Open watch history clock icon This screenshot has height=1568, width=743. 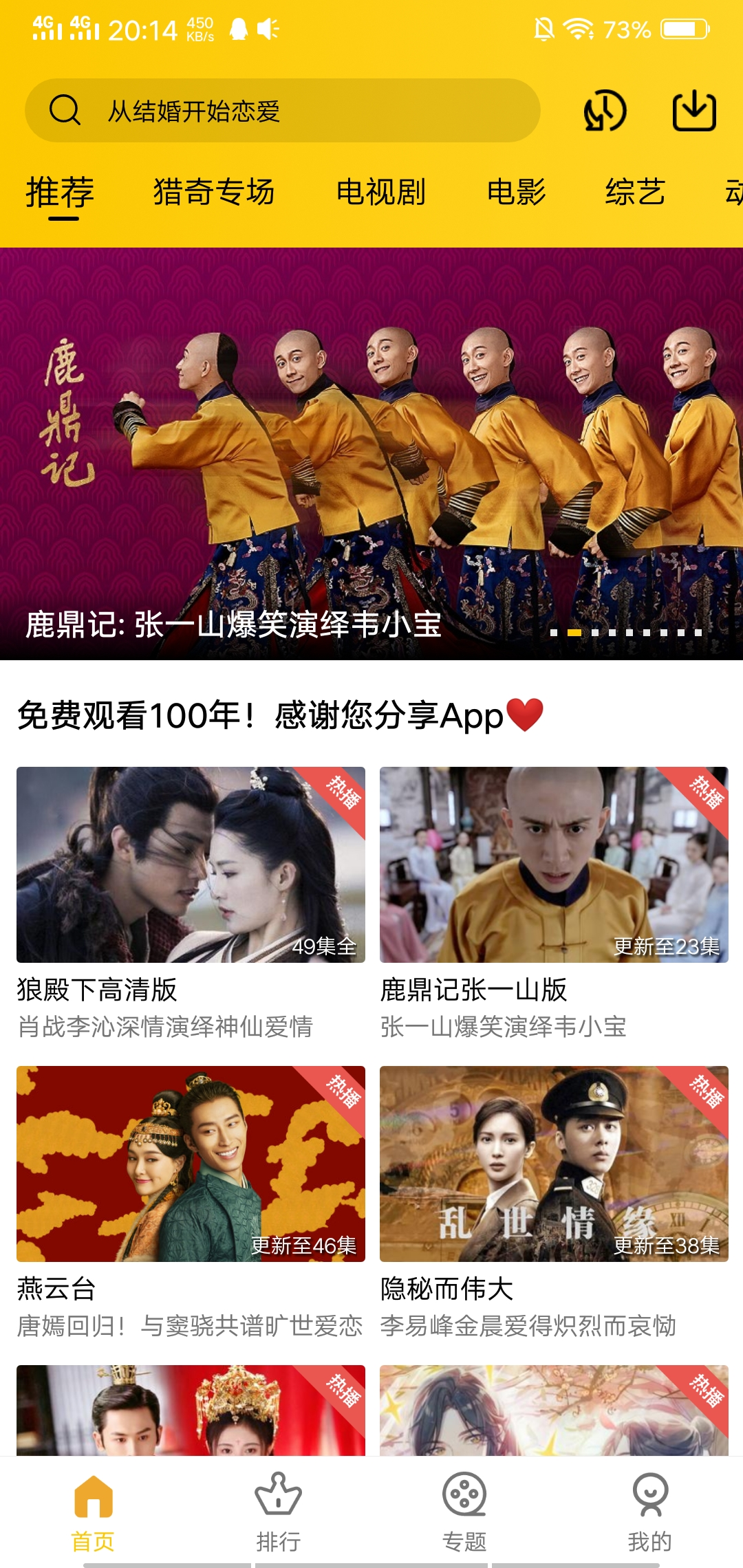605,111
